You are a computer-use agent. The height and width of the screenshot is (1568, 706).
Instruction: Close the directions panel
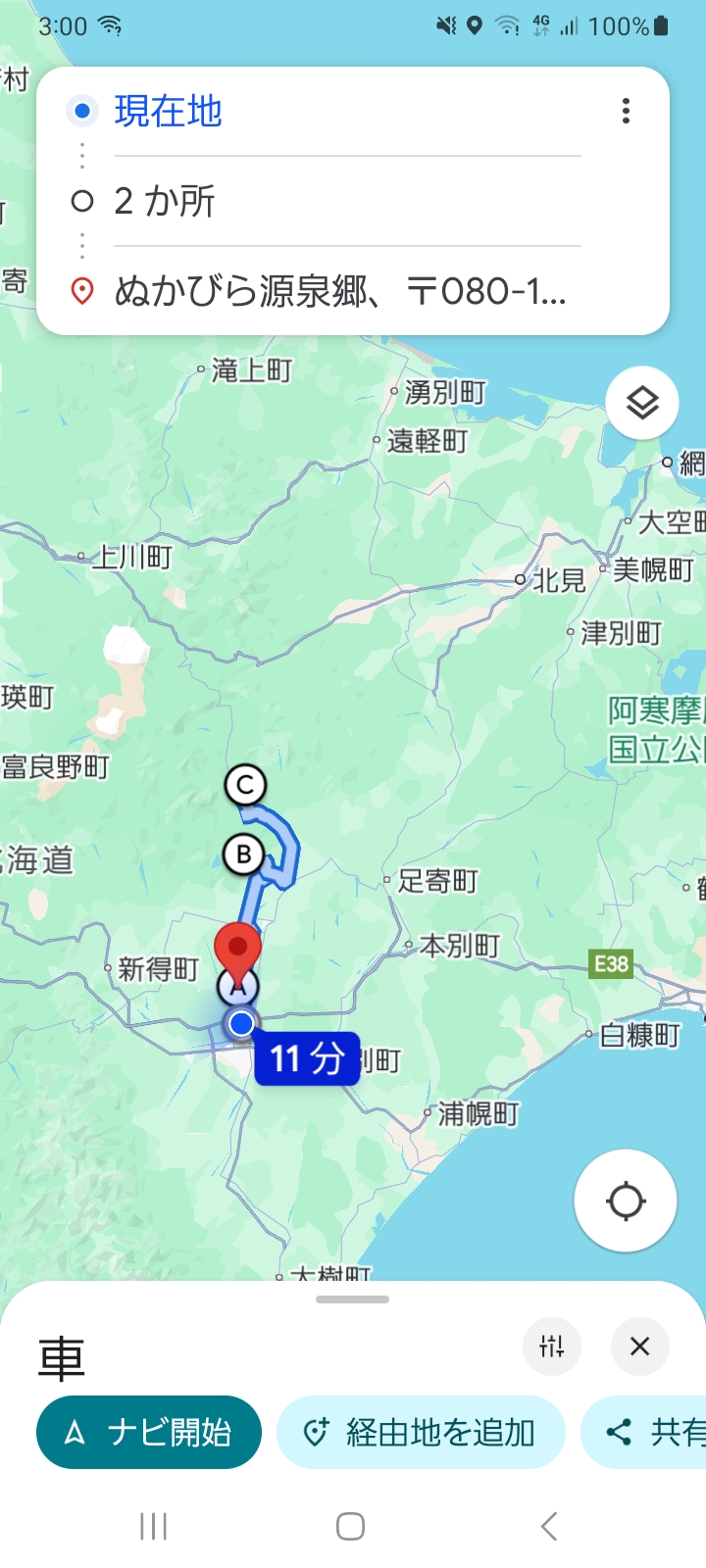[x=639, y=1347]
